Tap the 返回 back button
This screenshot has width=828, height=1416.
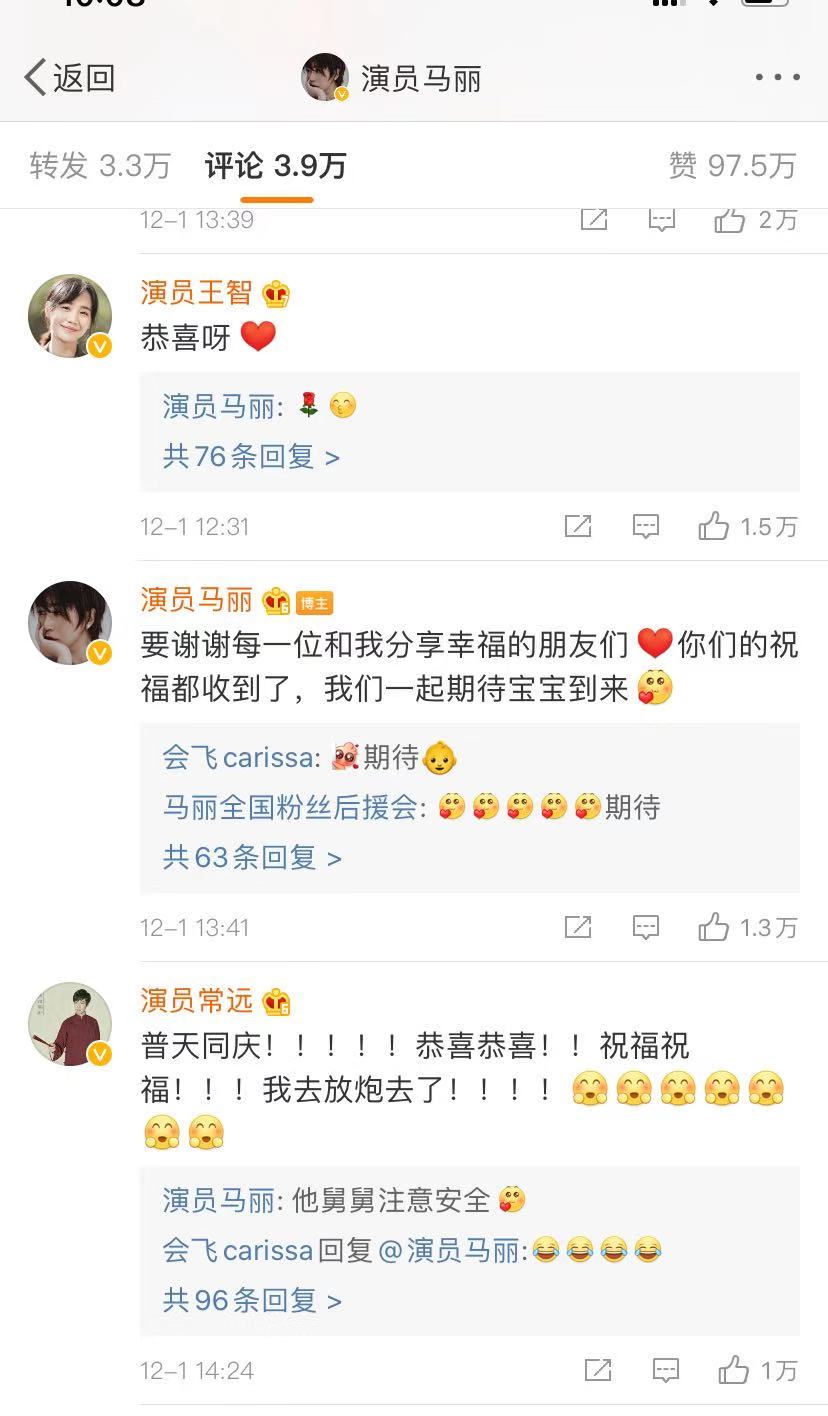[70, 78]
